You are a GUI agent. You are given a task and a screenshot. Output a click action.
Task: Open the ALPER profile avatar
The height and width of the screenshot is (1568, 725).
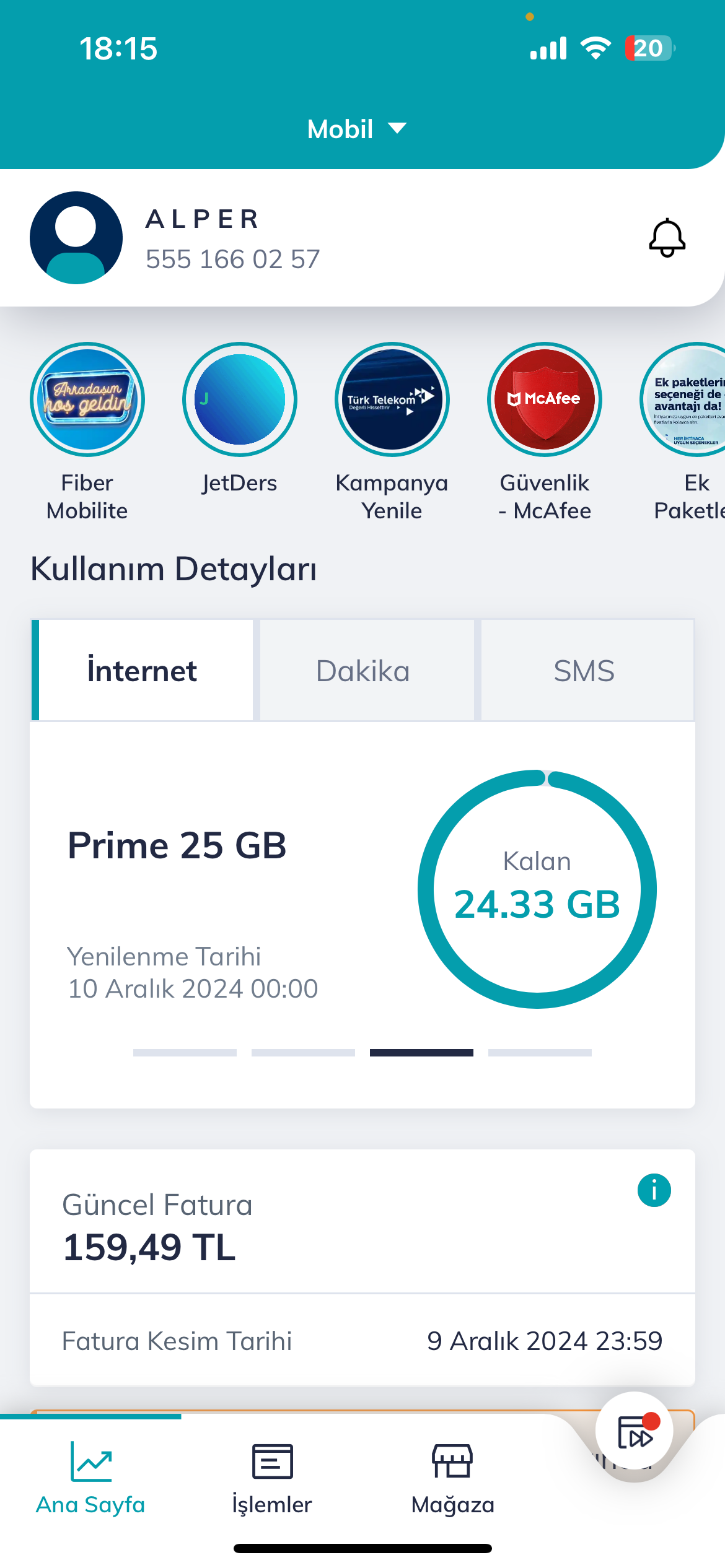pyautogui.click(x=76, y=238)
